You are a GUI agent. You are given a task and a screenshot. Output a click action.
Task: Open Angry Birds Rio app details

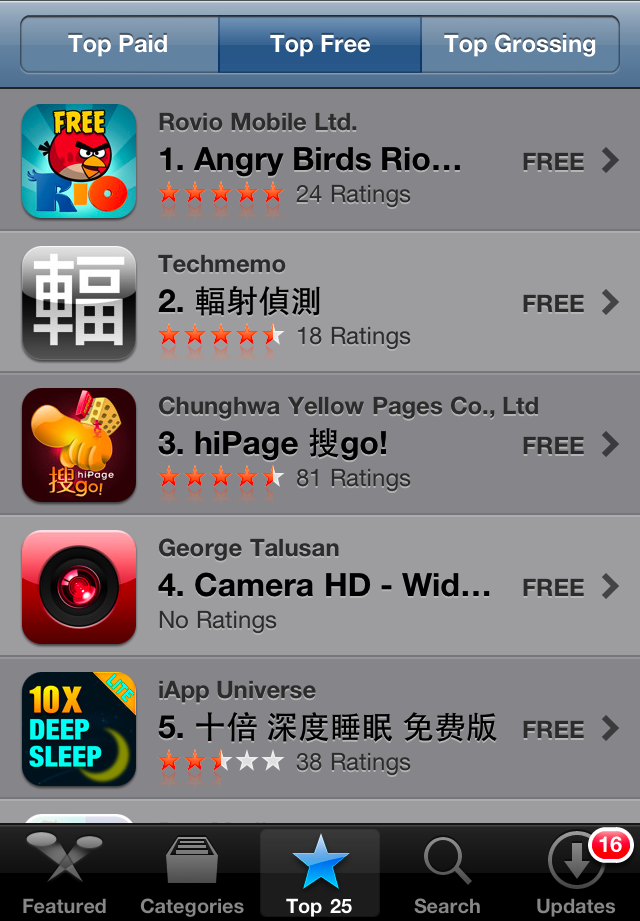(x=320, y=161)
